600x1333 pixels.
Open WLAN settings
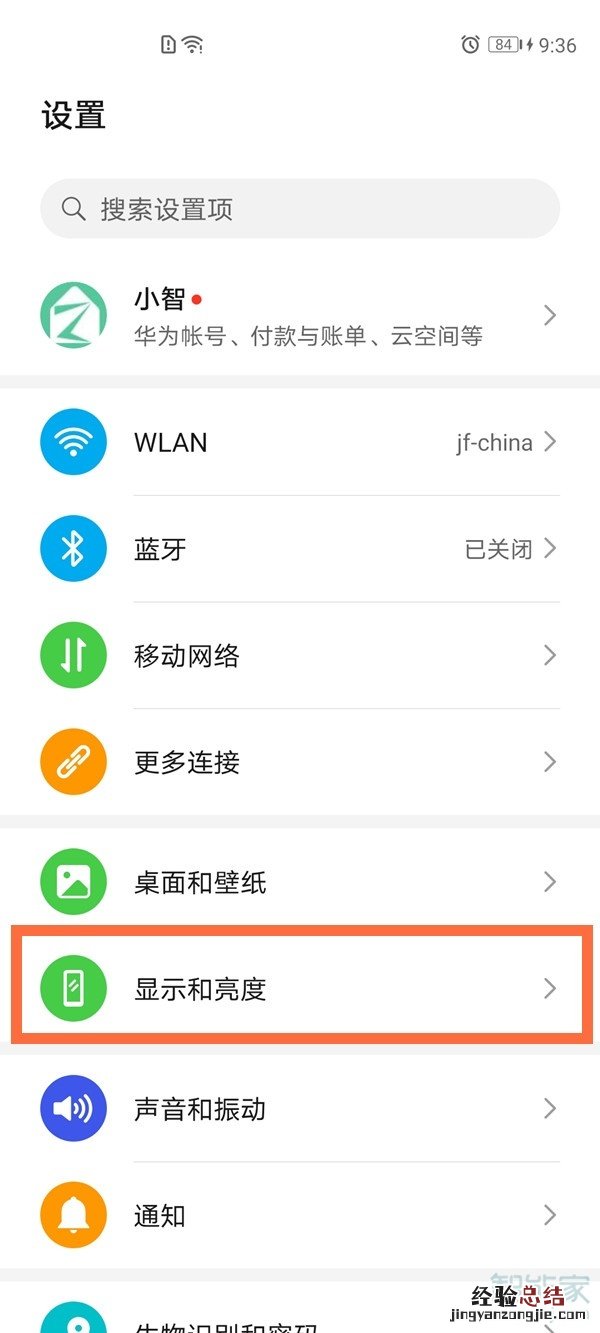300,442
